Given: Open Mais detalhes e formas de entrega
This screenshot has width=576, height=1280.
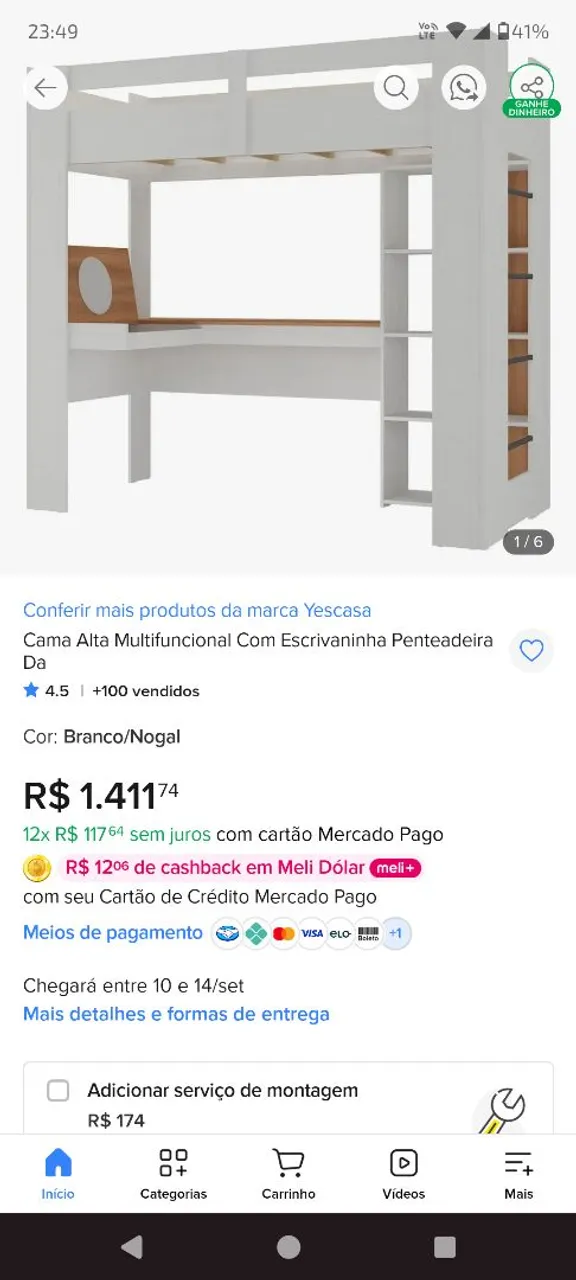Looking at the screenshot, I should (176, 1014).
